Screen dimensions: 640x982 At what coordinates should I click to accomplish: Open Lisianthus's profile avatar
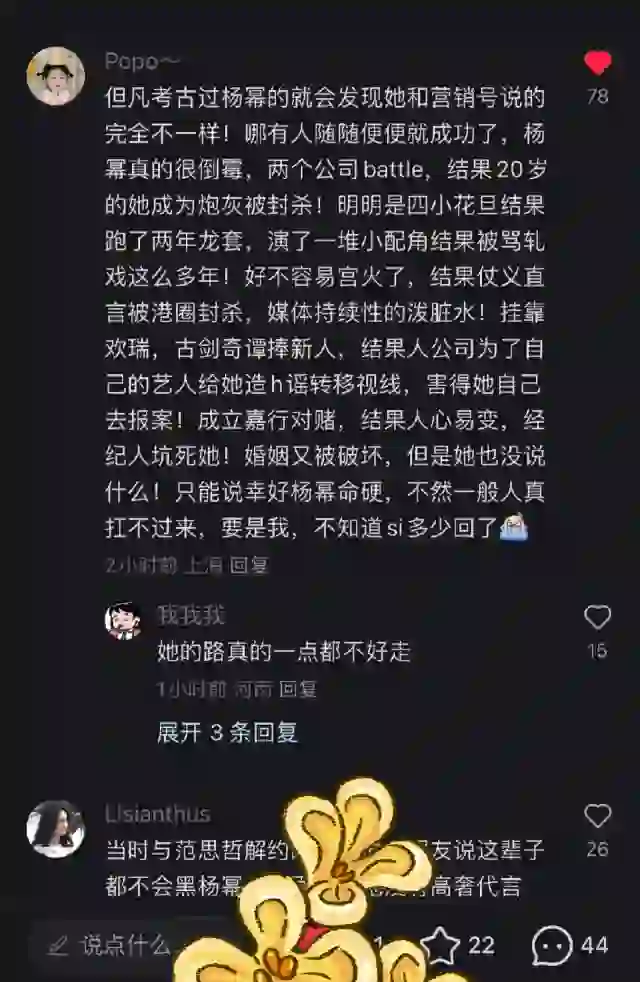(x=55, y=829)
